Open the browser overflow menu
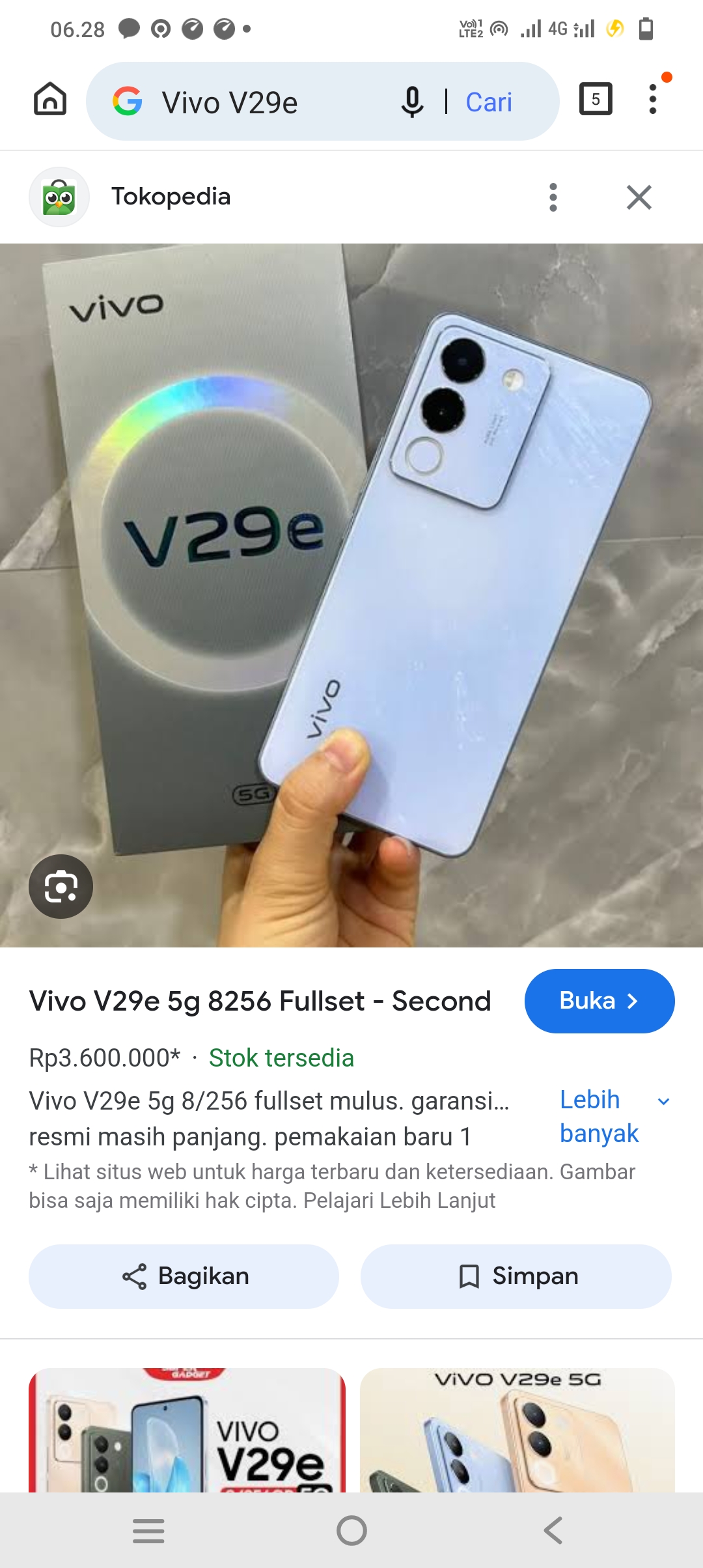This screenshot has width=703, height=1568. point(652,100)
